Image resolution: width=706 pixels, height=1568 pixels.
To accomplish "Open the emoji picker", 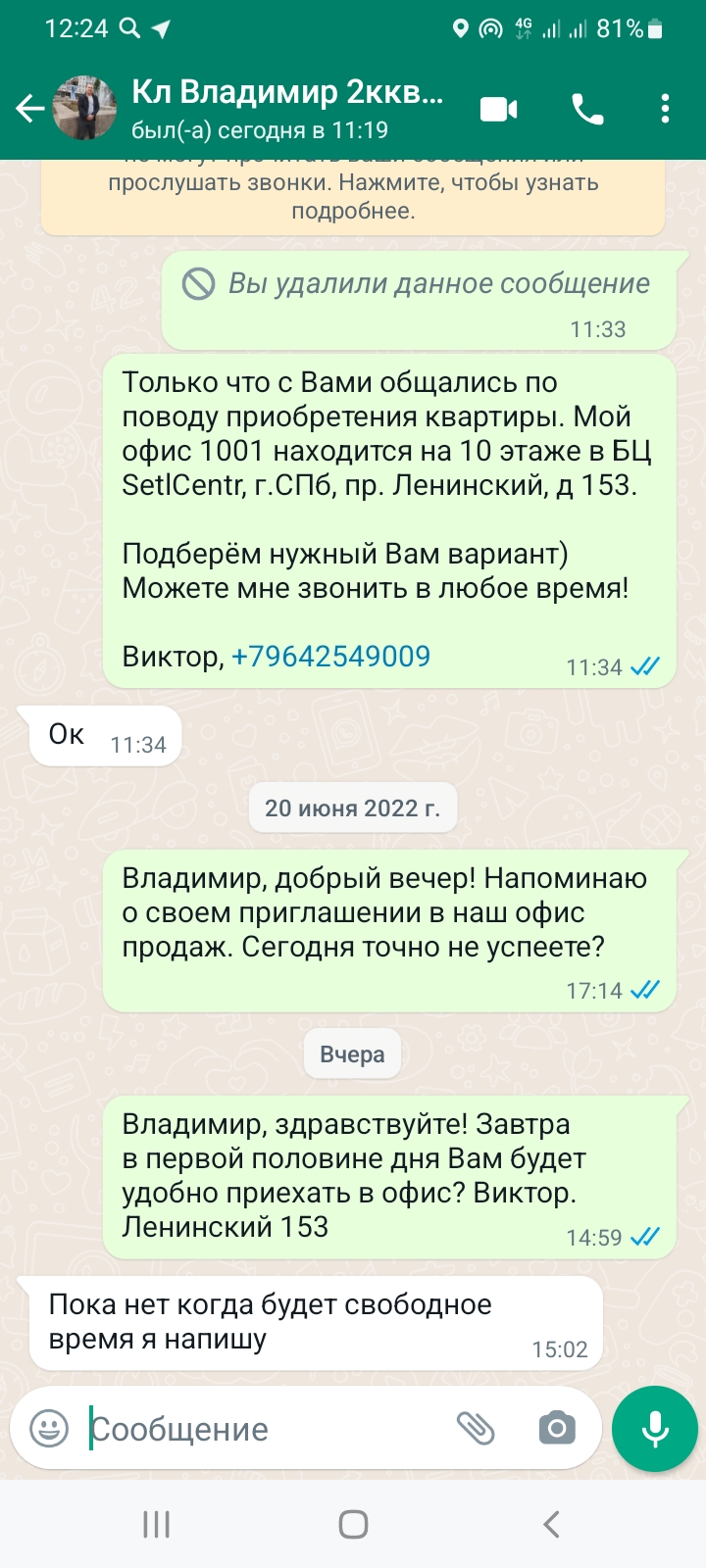I will coord(49,1429).
